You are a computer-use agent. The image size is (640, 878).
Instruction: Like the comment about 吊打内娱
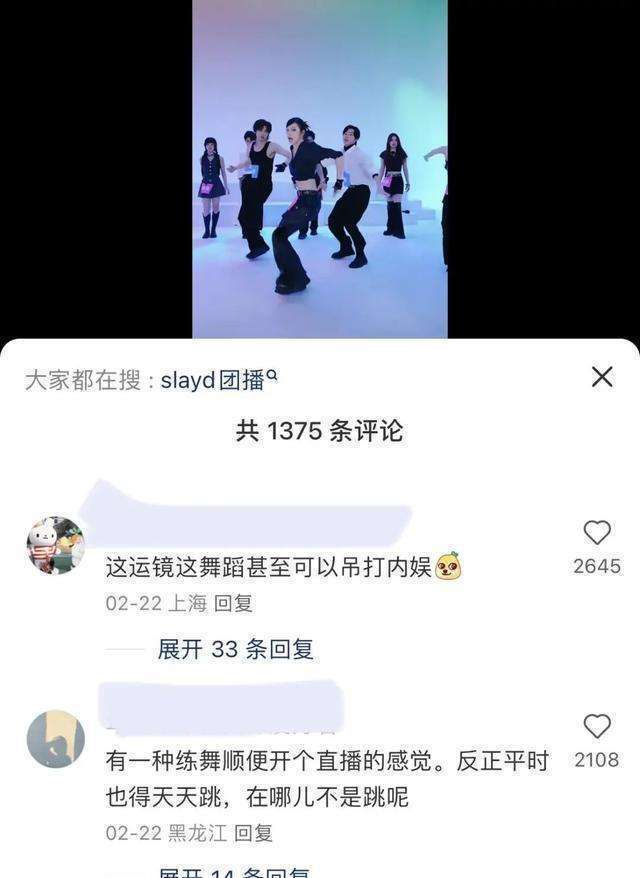click(x=597, y=533)
